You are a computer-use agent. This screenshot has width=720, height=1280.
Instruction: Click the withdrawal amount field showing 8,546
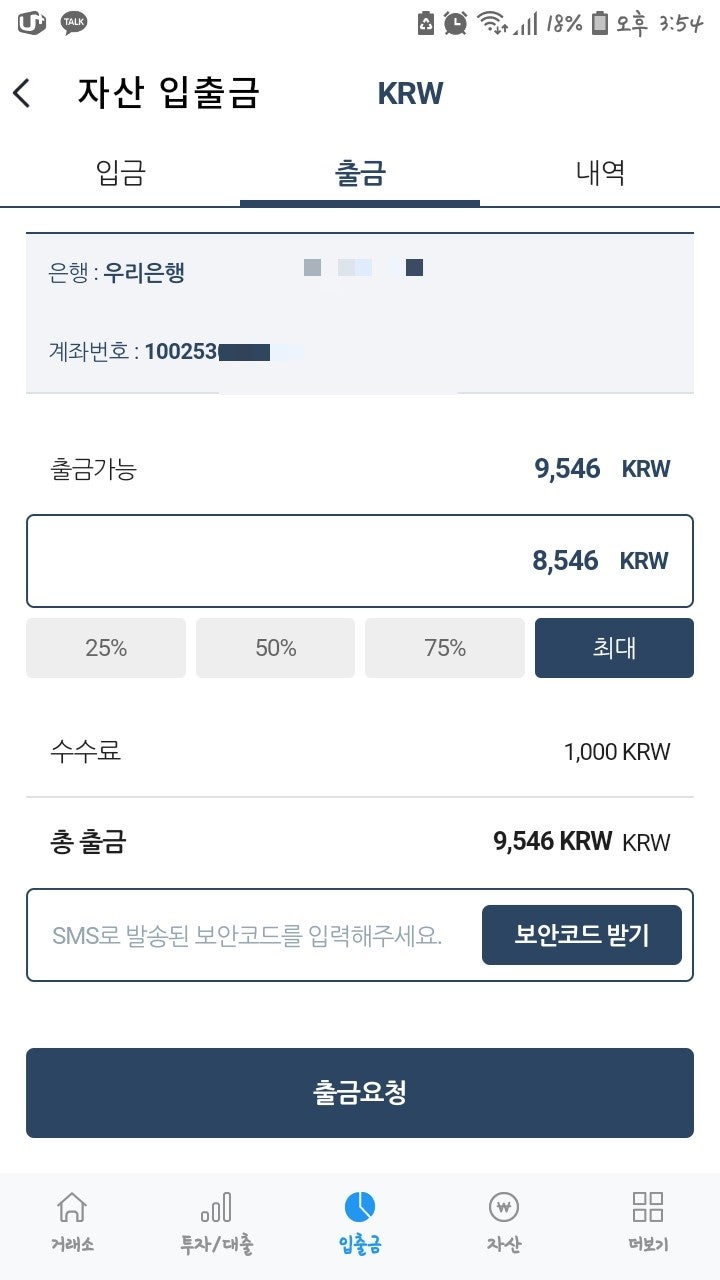coord(359,560)
